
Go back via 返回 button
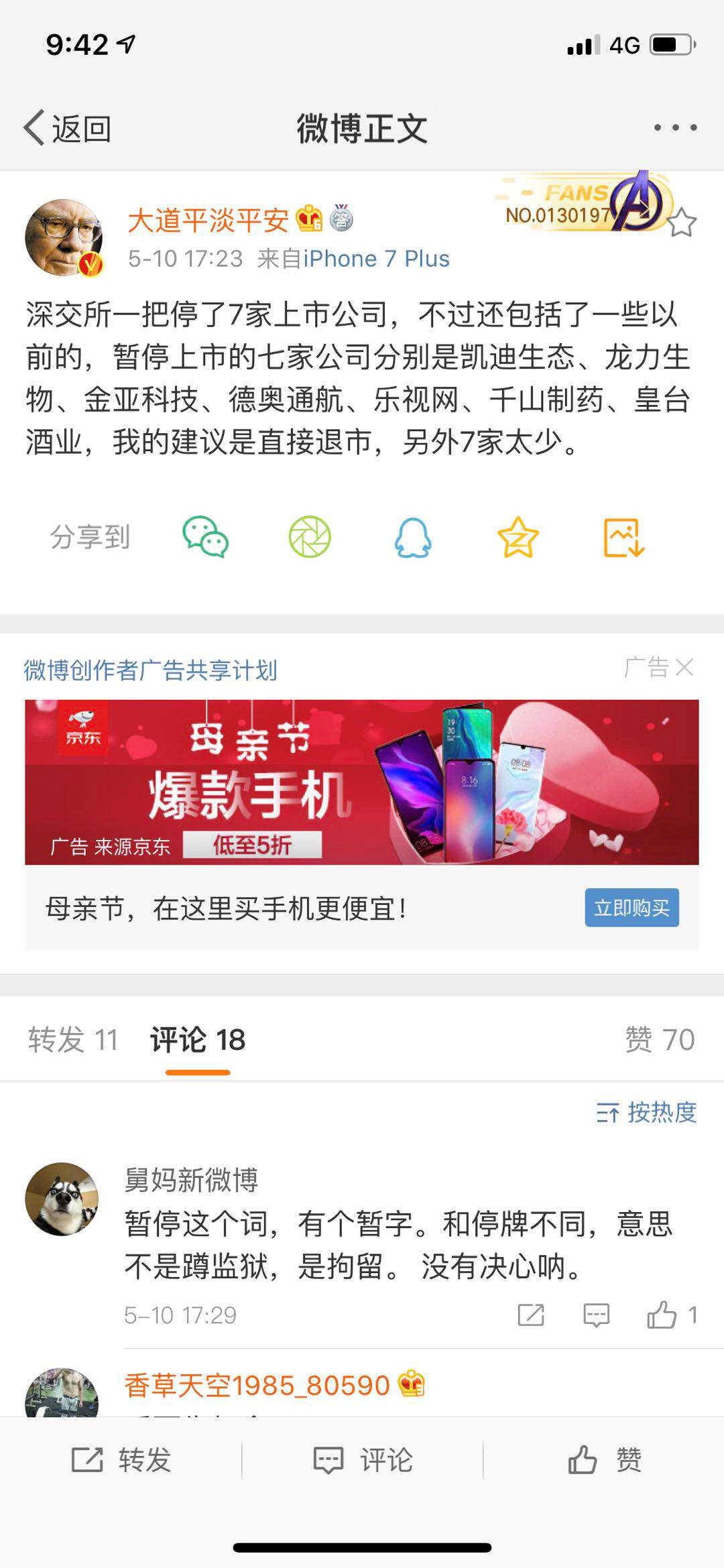(x=67, y=128)
